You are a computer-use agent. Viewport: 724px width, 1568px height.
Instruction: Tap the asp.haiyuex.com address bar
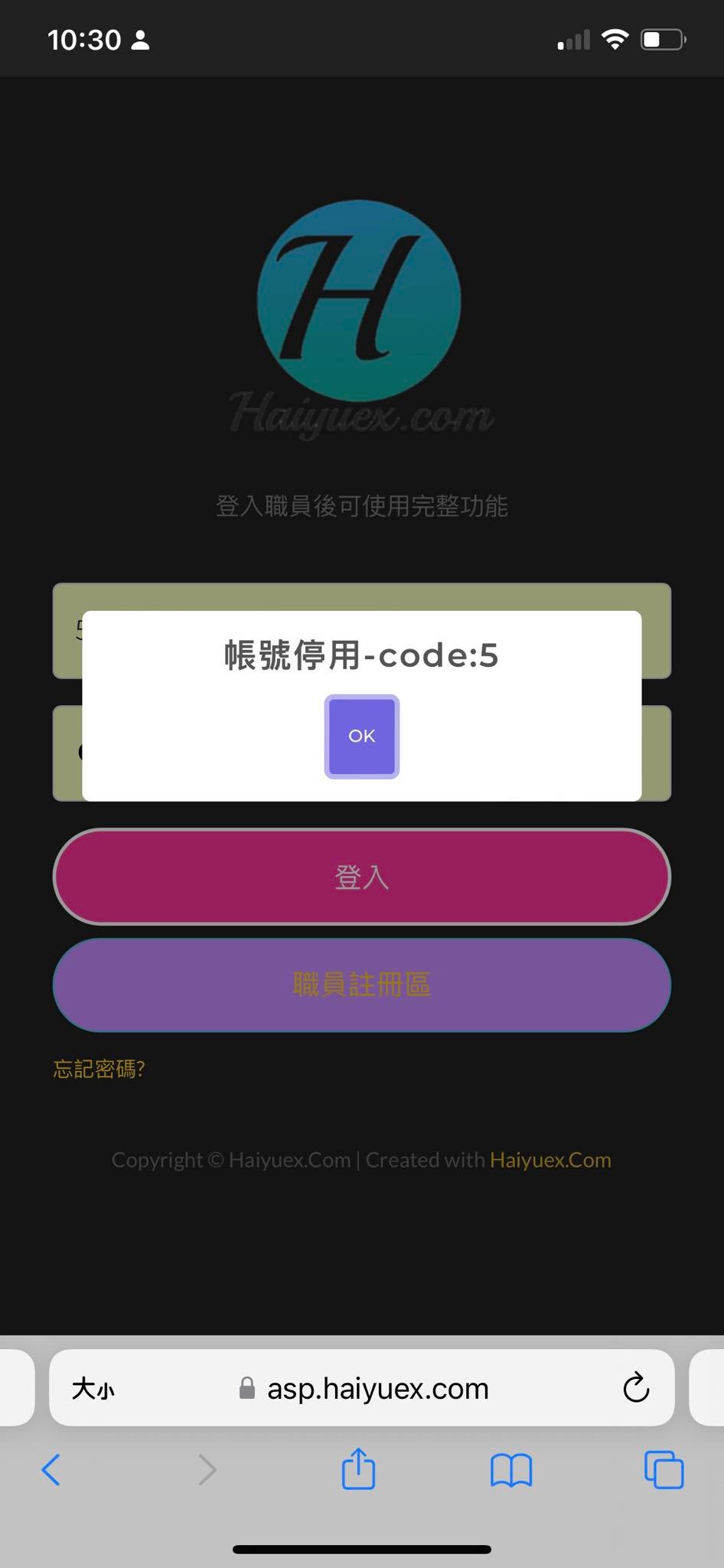coord(377,1388)
